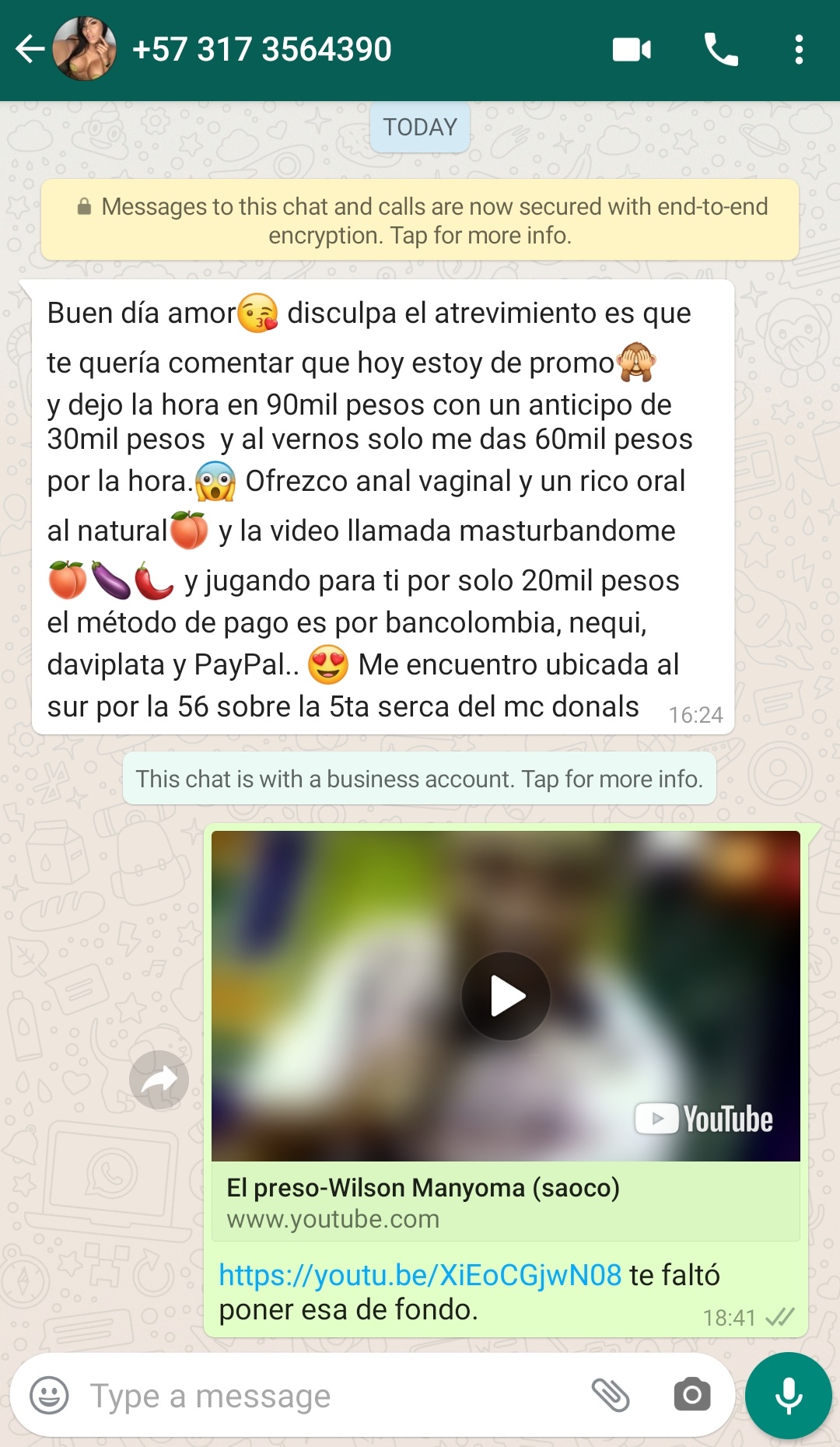Open the overflow menu
The image size is (840, 1447).
coord(799,50)
